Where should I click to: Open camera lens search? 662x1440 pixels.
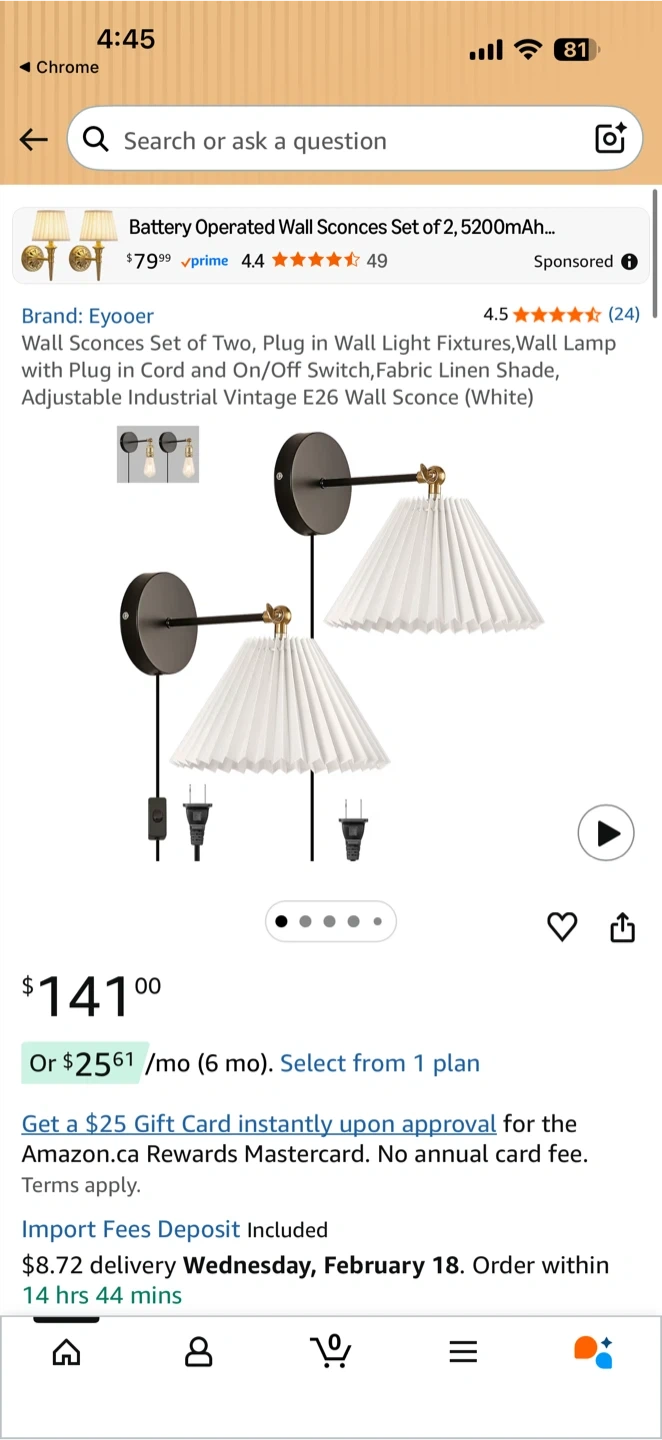(610, 139)
